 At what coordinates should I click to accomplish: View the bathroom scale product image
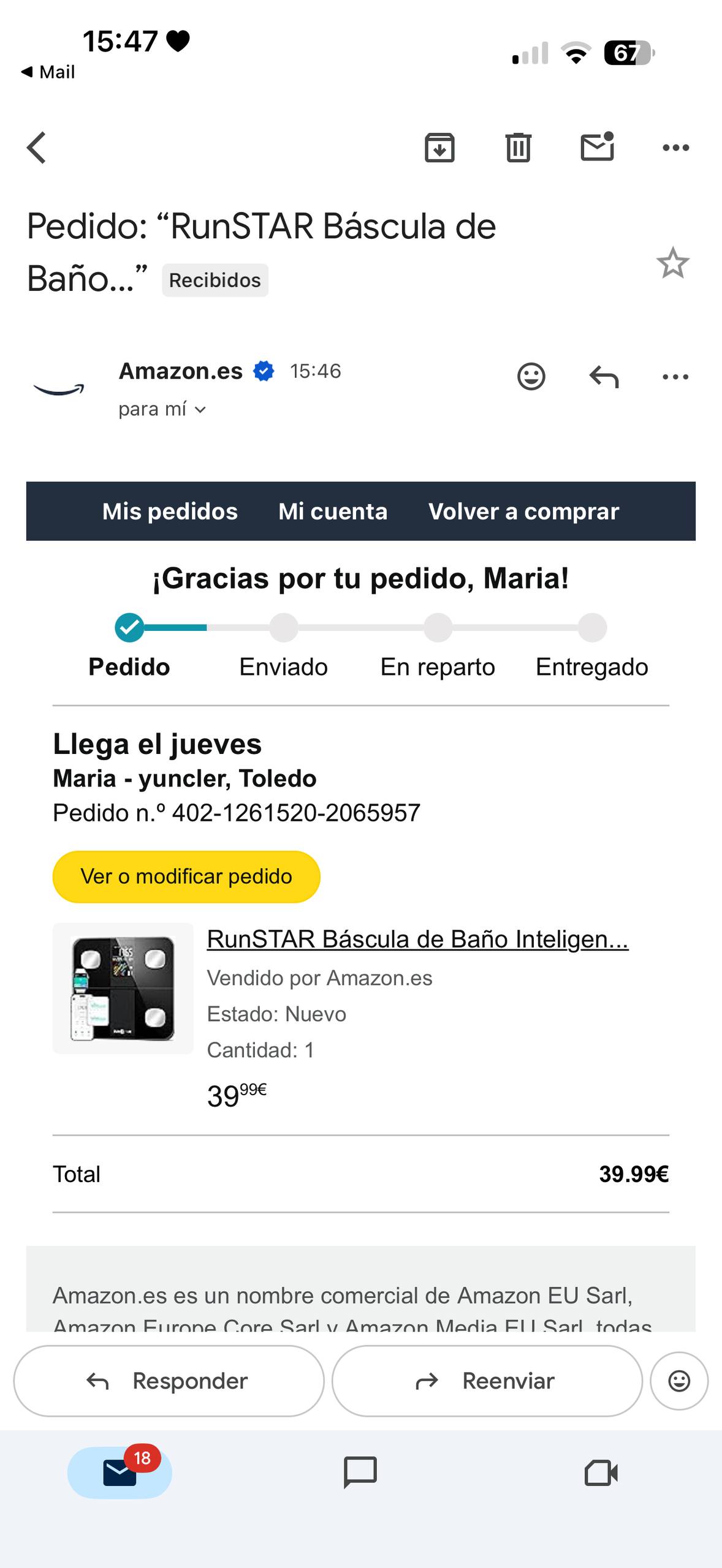click(123, 988)
